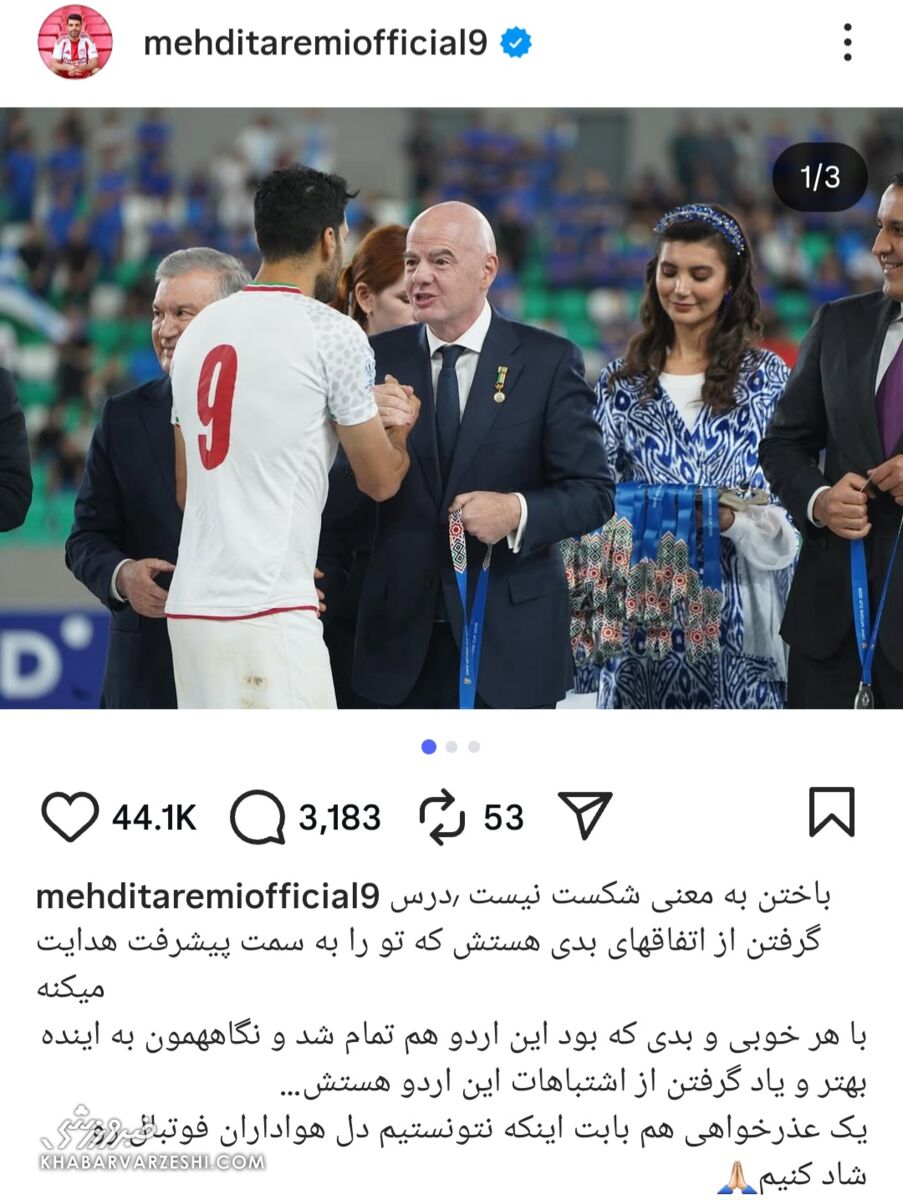
Task: Open the mehditaremiofficial9 username in the post header
Action: [x=315, y=43]
